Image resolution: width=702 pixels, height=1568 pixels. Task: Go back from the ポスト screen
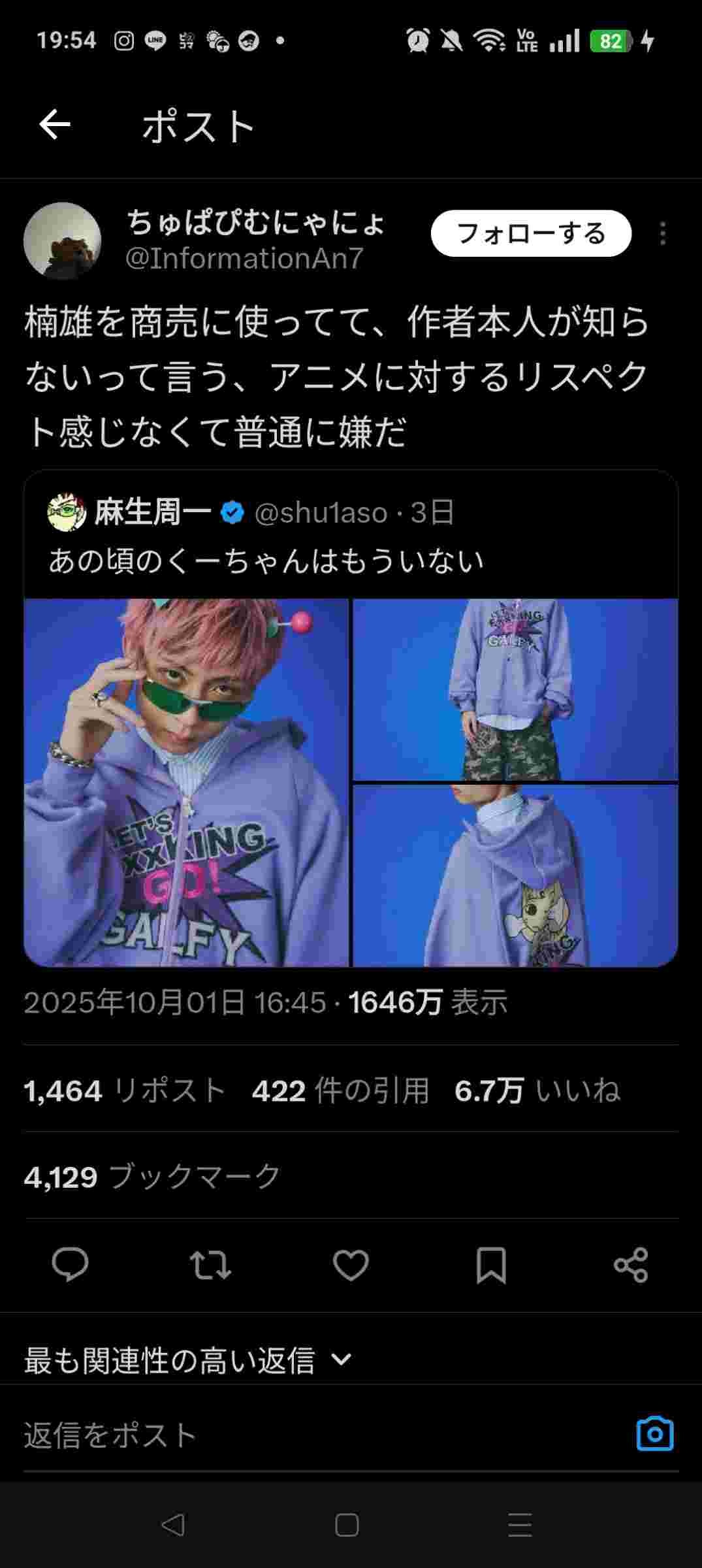[55, 125]
